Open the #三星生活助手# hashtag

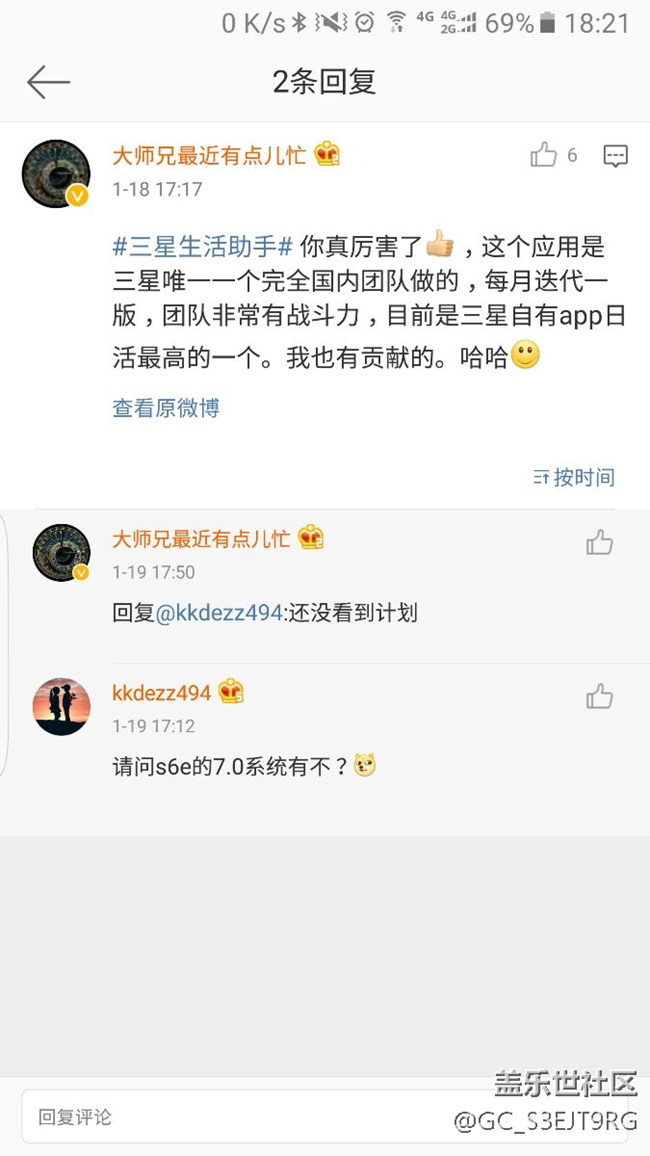[203, 247]
